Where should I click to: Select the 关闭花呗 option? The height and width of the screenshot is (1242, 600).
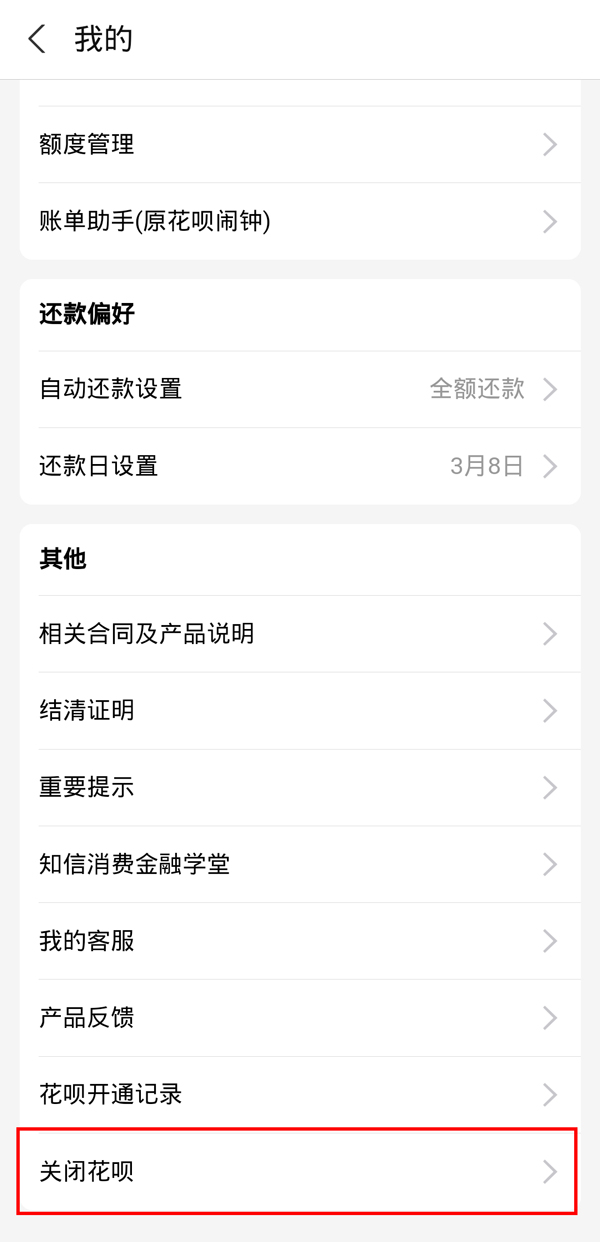coord(298,1171)
